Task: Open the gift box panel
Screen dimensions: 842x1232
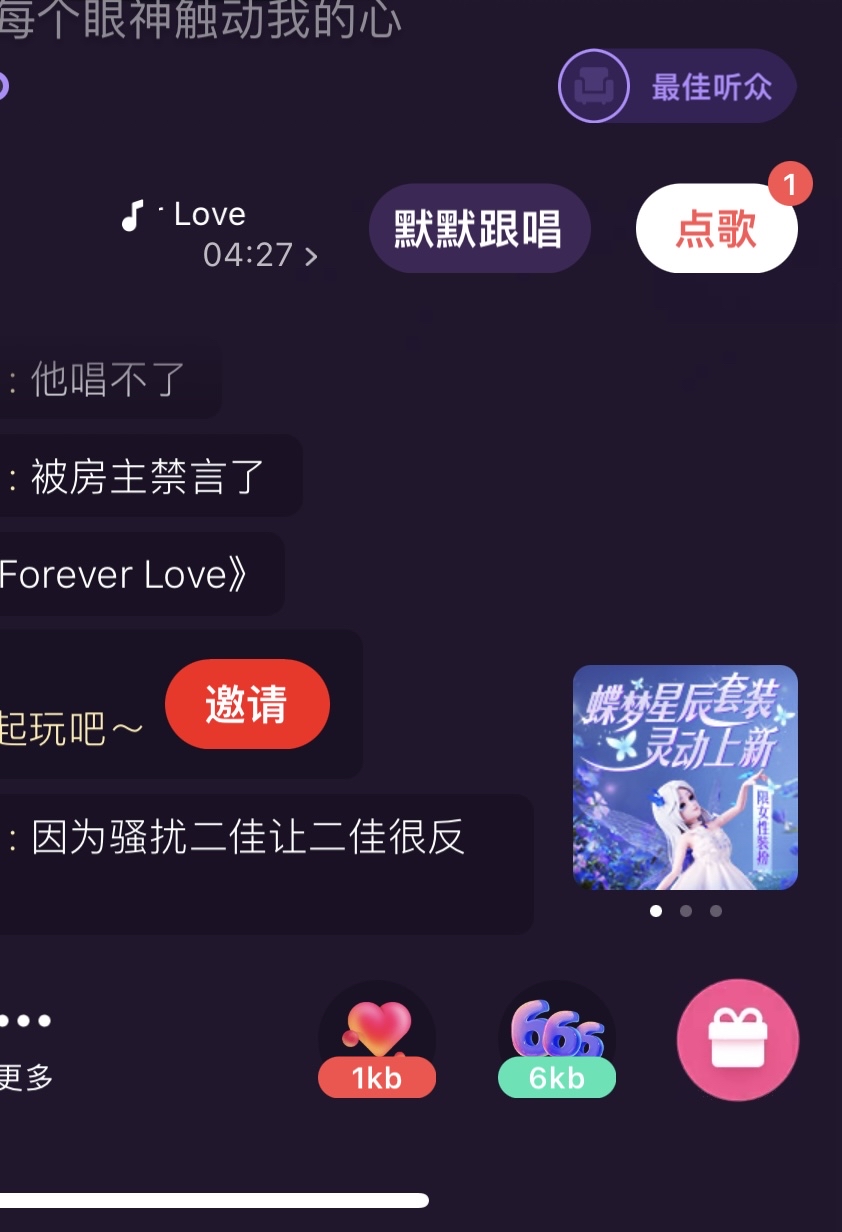Action: pyautogui.click(x=738, y=1040)
